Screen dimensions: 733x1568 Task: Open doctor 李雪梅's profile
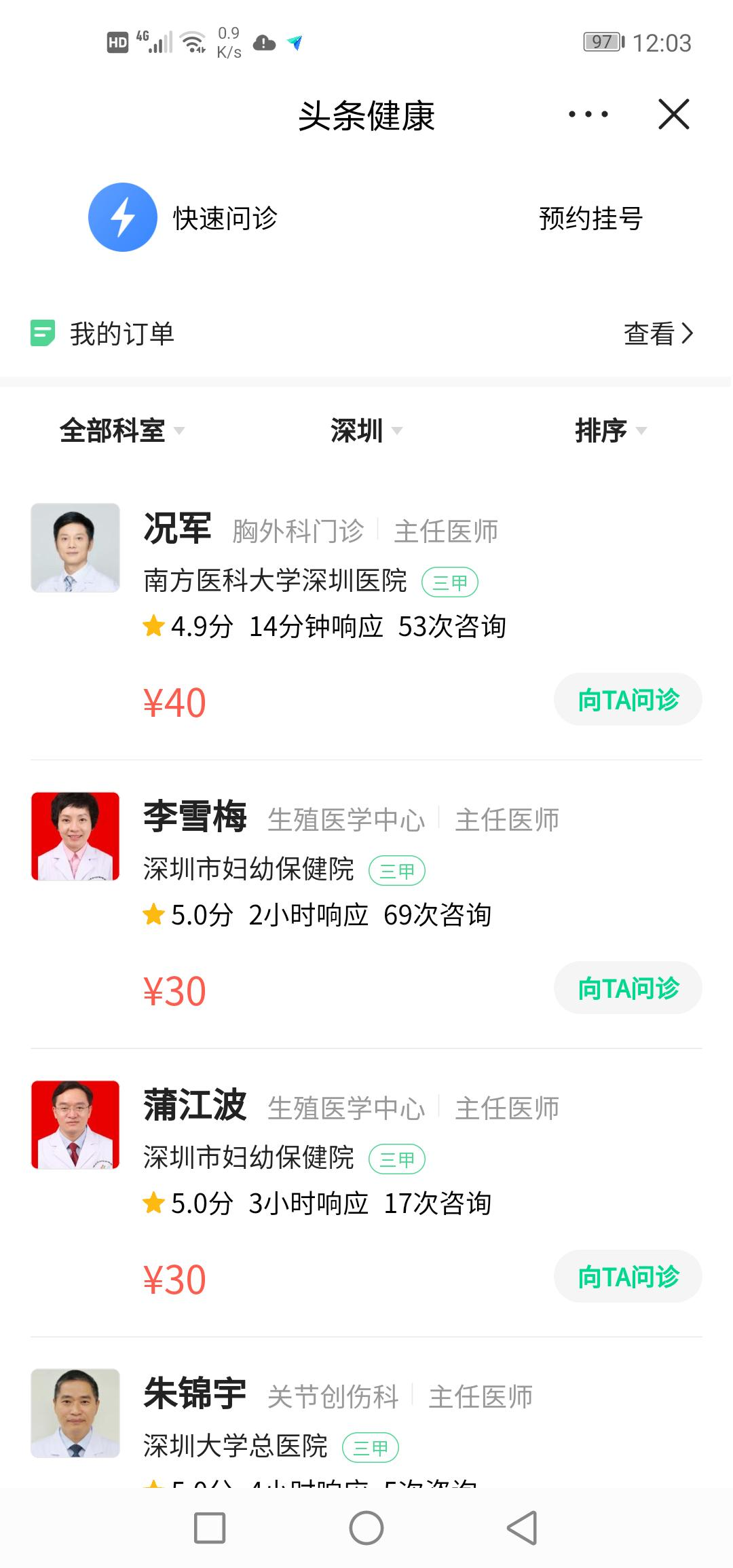click(x=195, y=817)
